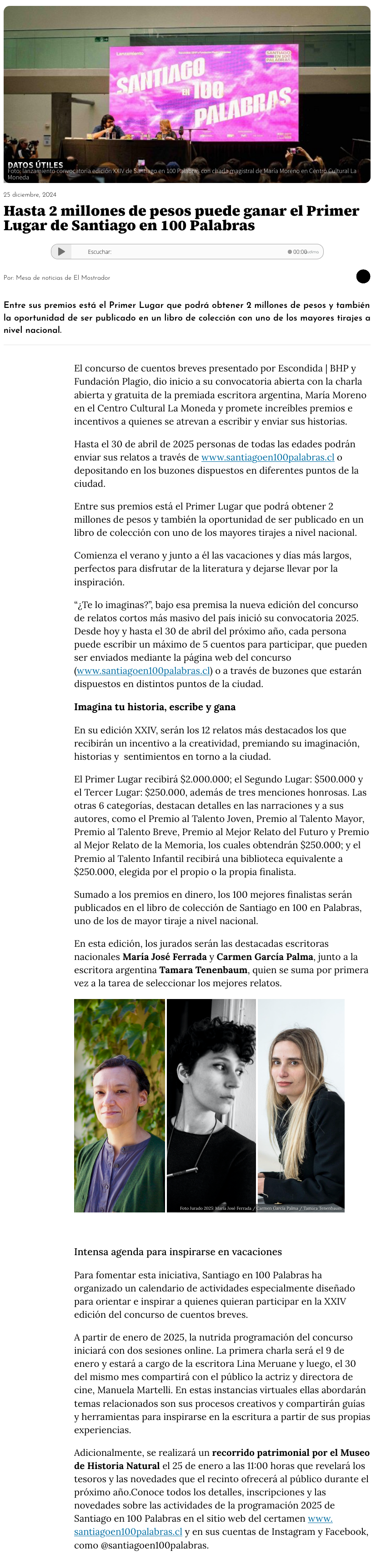Open the jury photo of the three writers

[209, 1105]
